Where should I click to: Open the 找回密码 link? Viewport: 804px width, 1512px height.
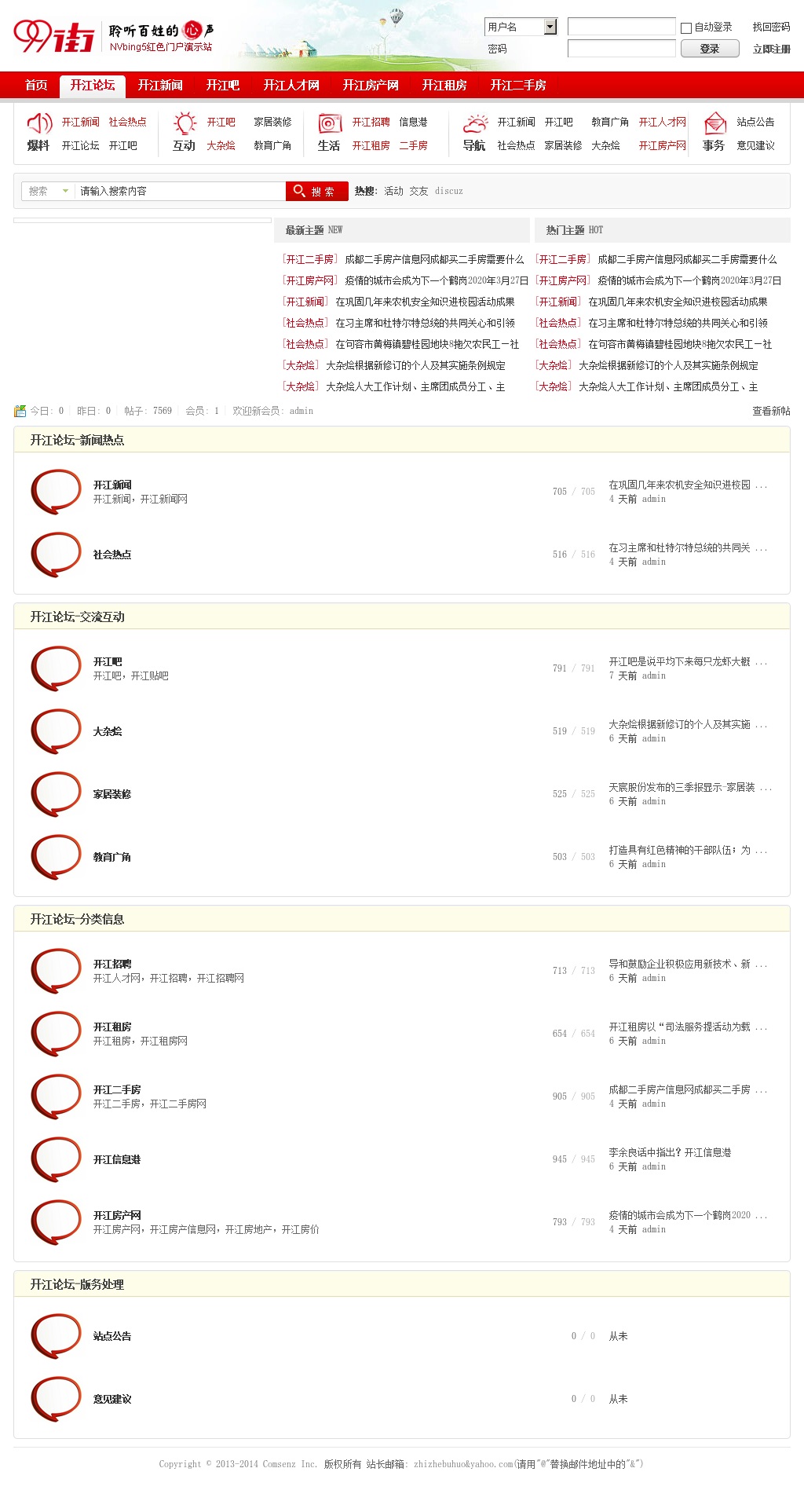coord(771,27)
